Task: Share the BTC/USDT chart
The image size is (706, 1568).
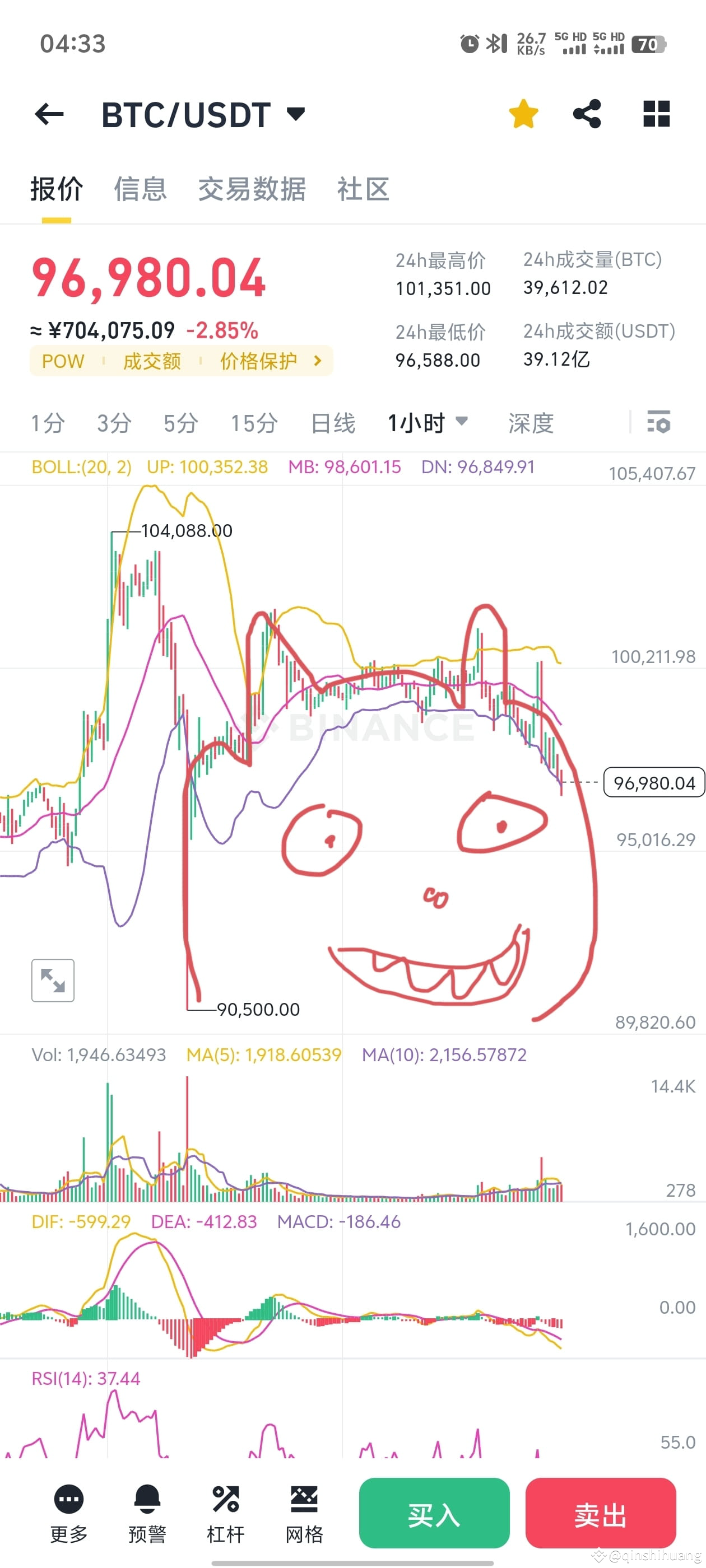Action: click(x=587, y=114)
